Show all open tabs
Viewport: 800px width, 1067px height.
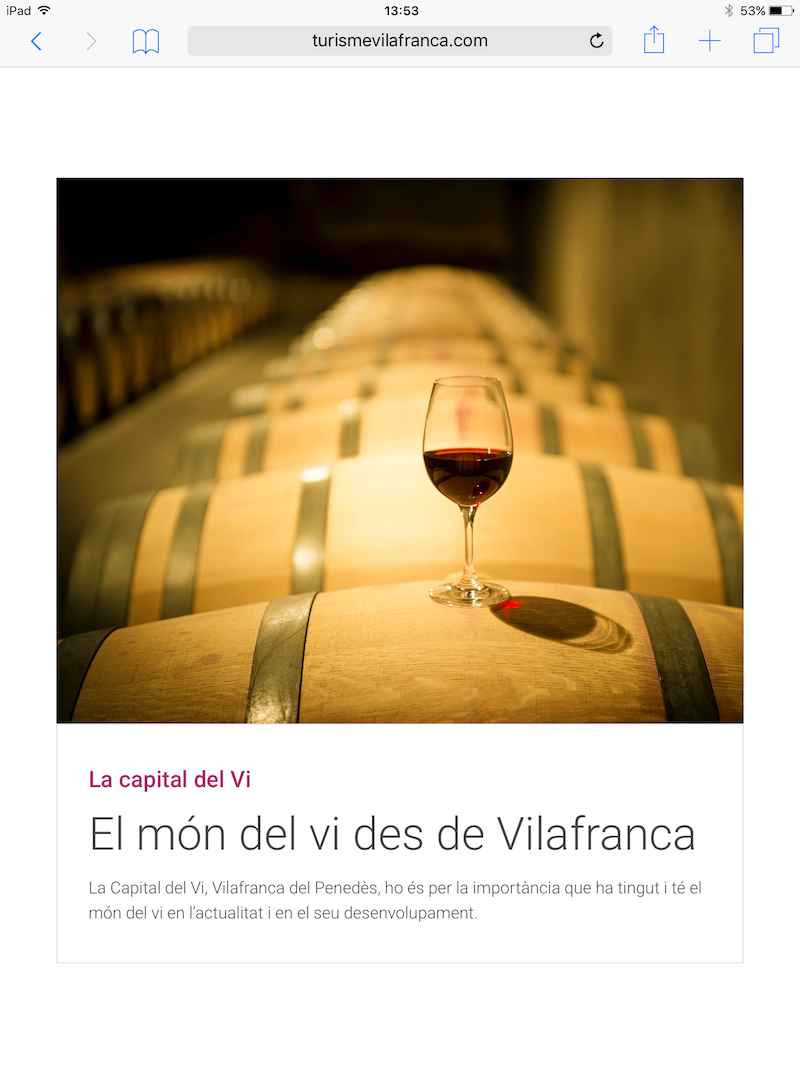(766, 41)
